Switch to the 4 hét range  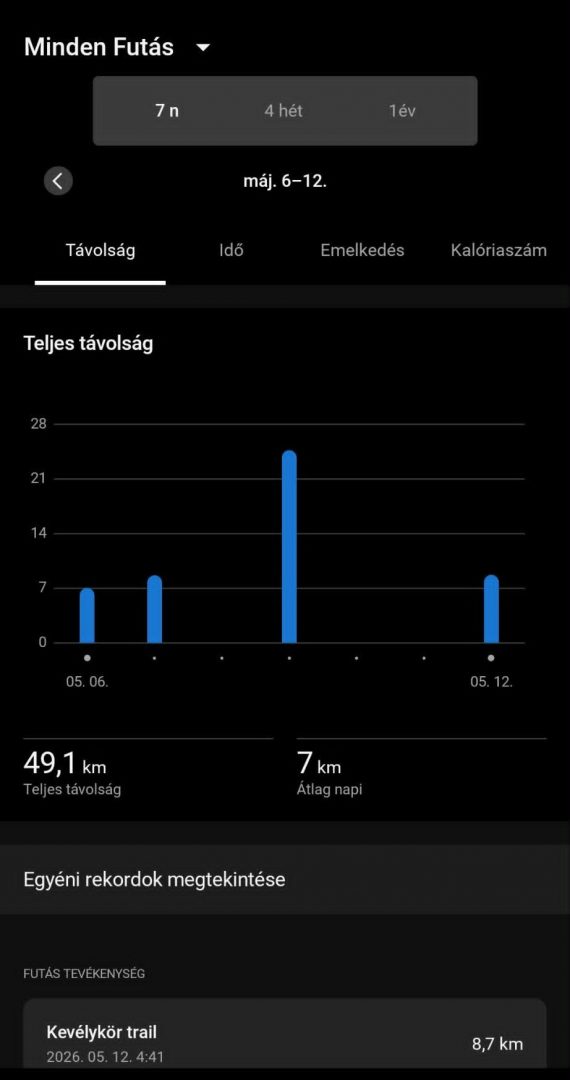pos(284,110)
